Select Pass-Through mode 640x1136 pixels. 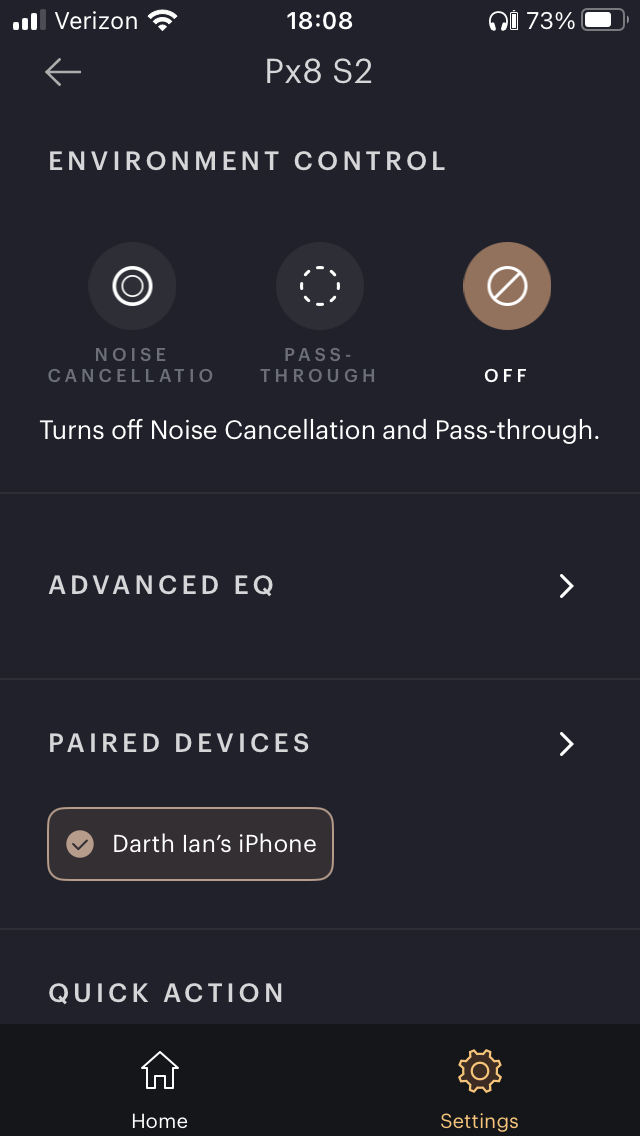point(319,287)
